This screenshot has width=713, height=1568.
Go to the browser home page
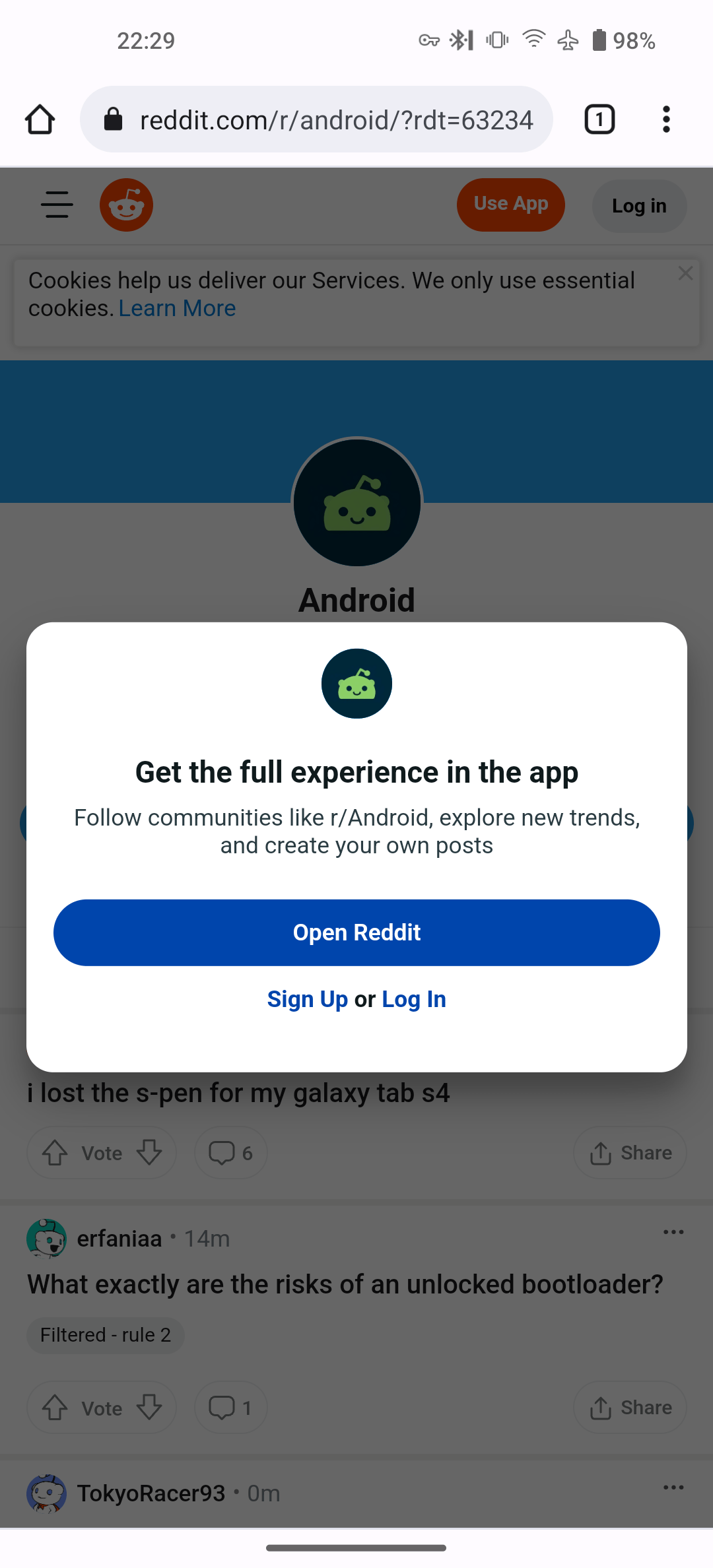click(40, 119)
